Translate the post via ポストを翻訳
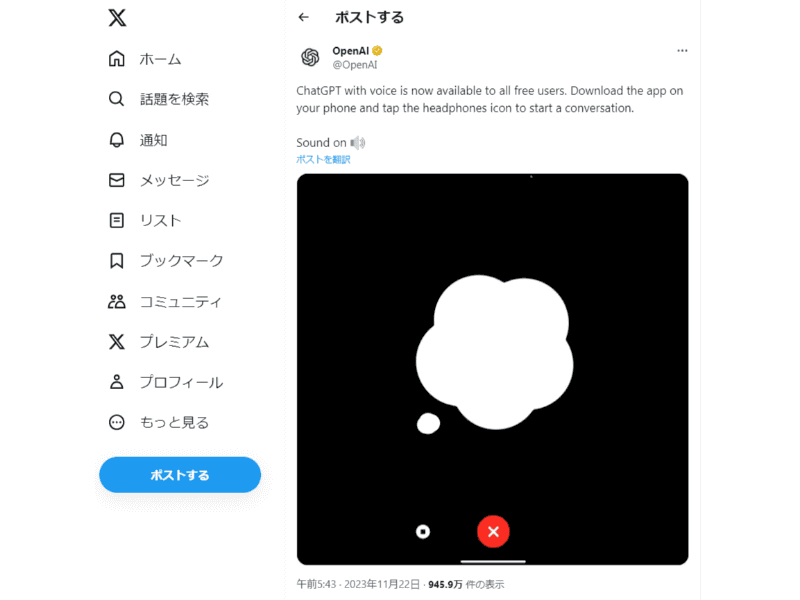 323,160
